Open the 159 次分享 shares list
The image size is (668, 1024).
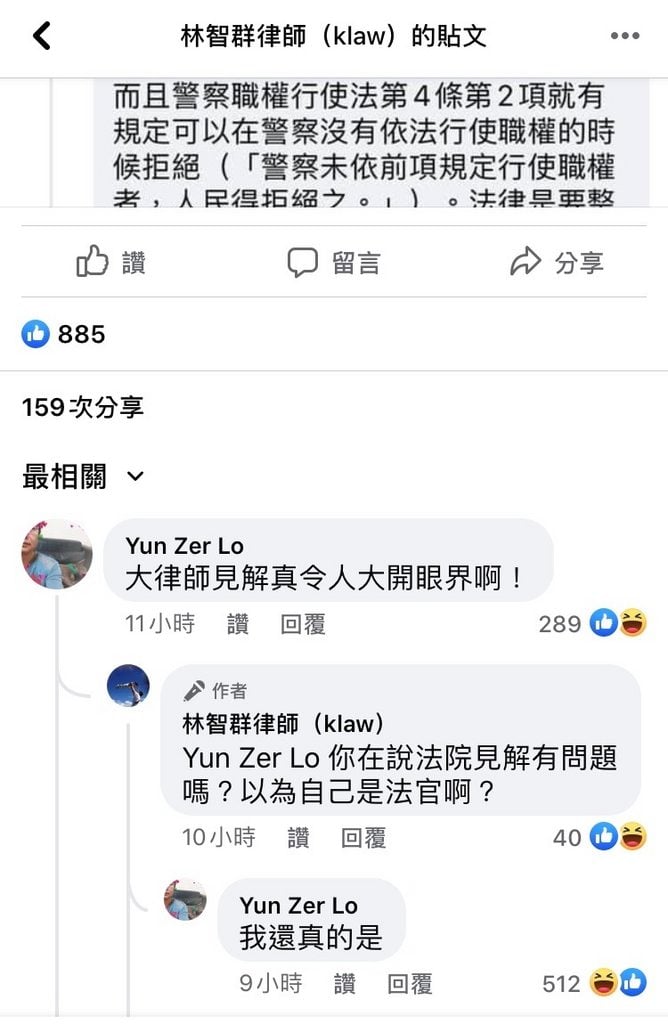tap(82, 407)
